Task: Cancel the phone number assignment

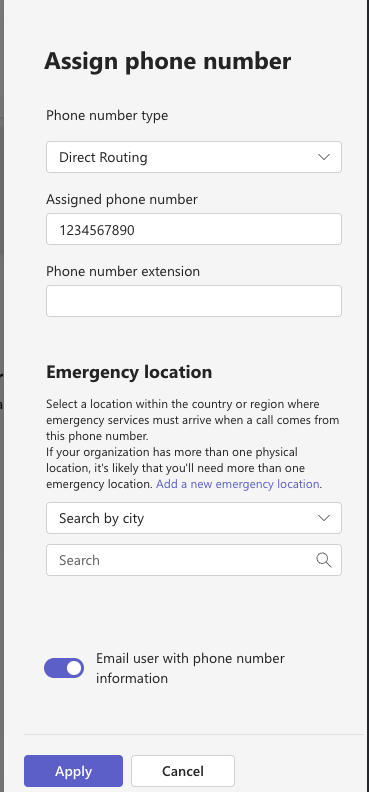Action: [183, 771]
